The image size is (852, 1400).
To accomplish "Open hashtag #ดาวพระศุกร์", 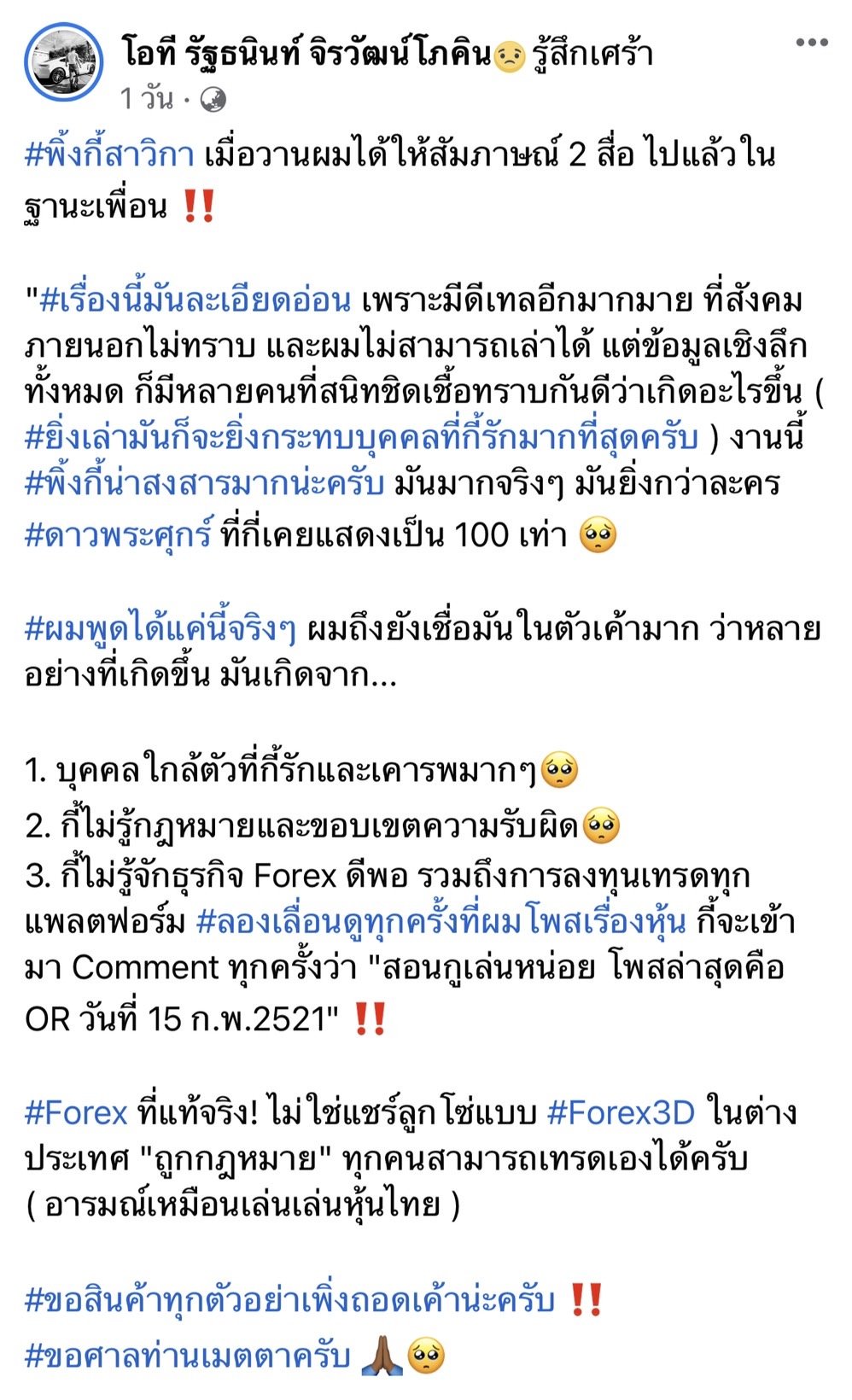I will [x=118, y=535].
